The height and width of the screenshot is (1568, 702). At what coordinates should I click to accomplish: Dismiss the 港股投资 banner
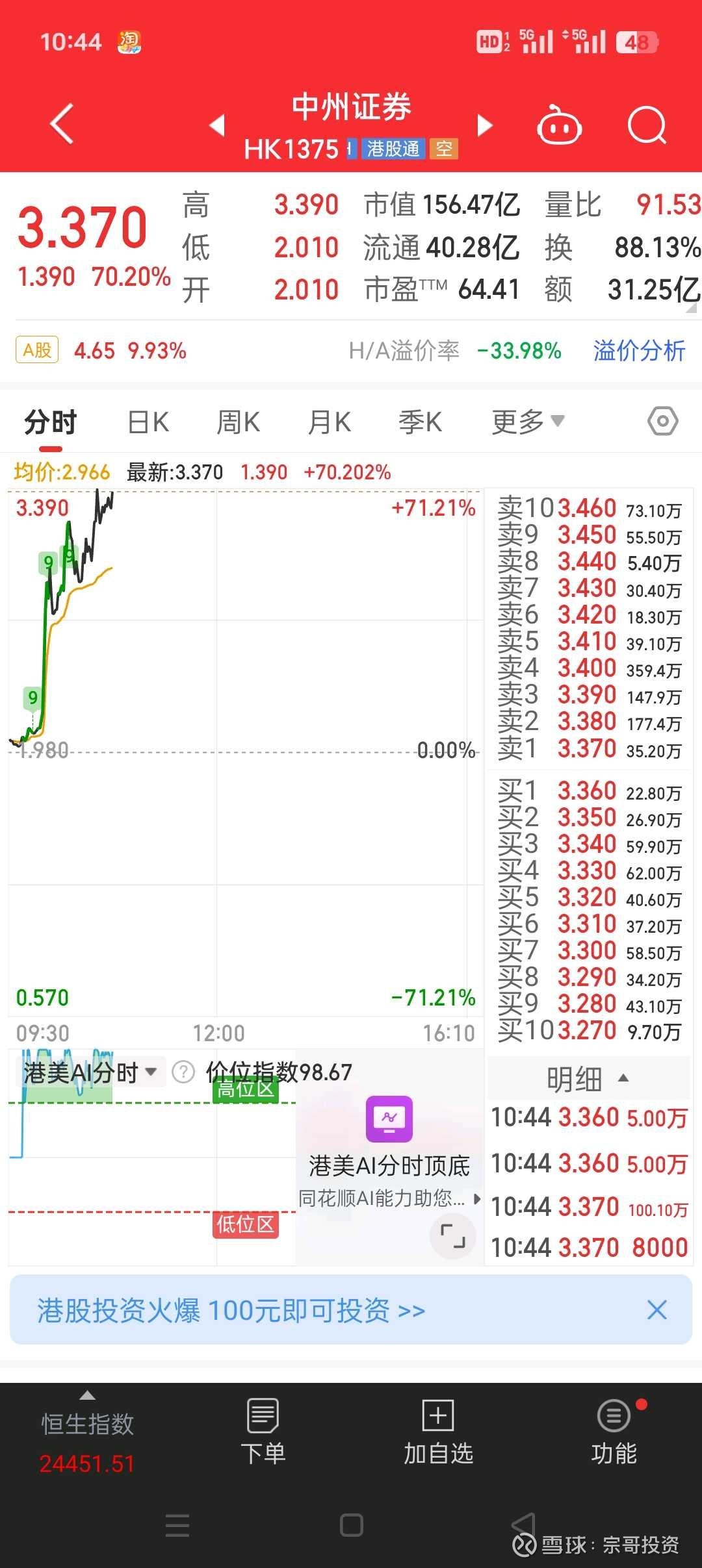[657, 1310]
